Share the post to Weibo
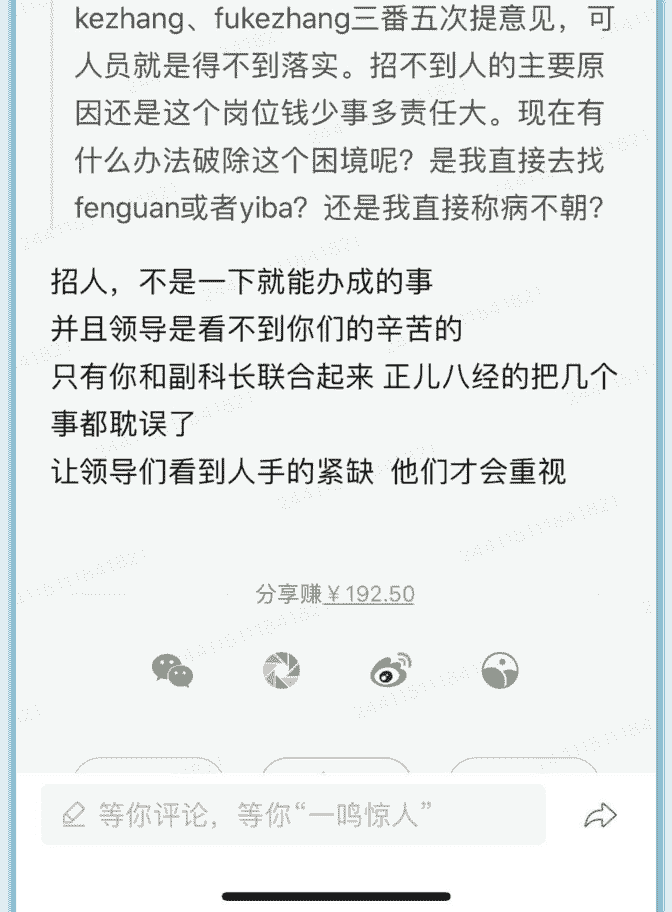Image resolution: width=672 pixels, height=912 pixels. pos(390,671)
